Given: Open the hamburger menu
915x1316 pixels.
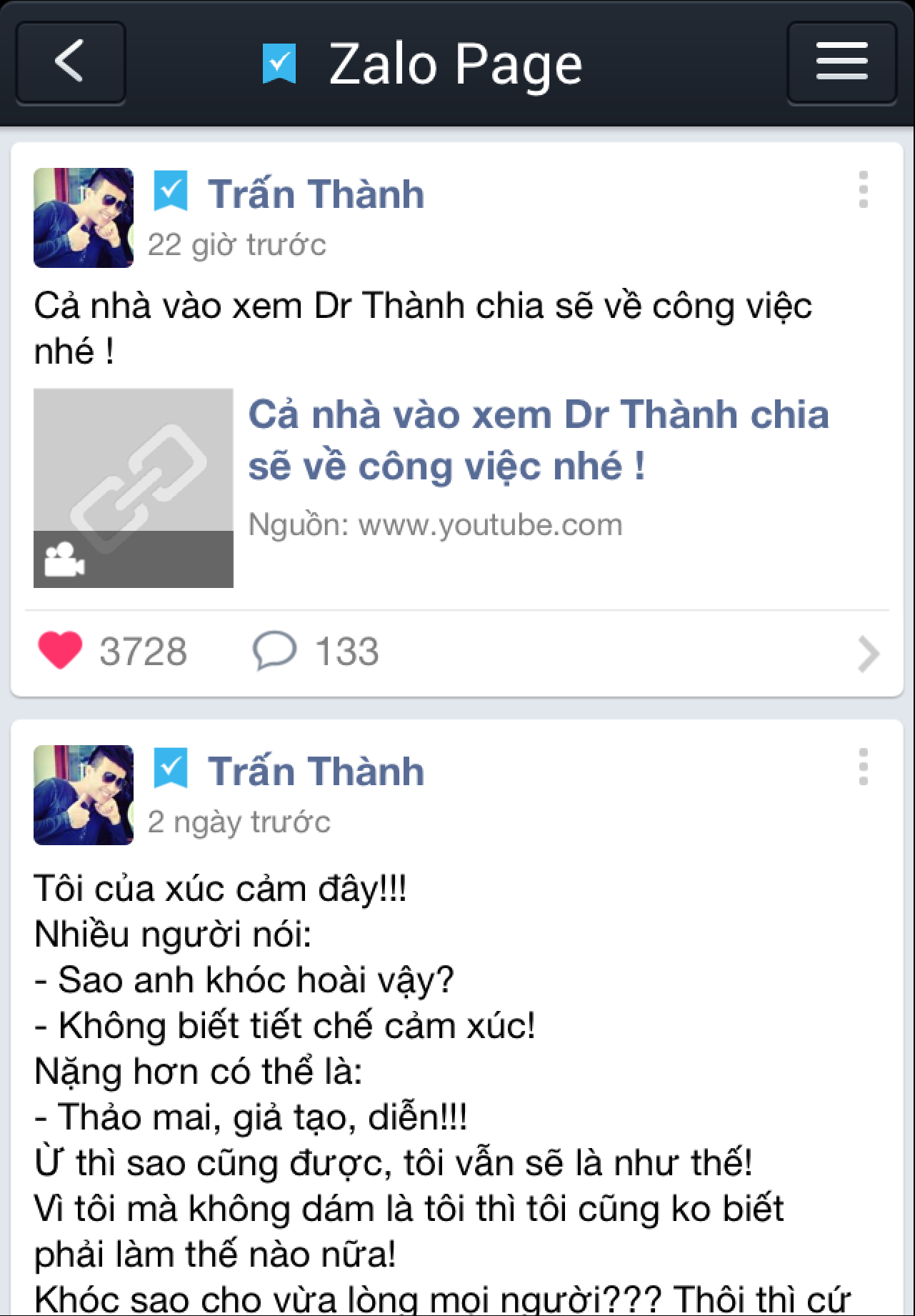Looking at the screenshot, I should [841, 63].
